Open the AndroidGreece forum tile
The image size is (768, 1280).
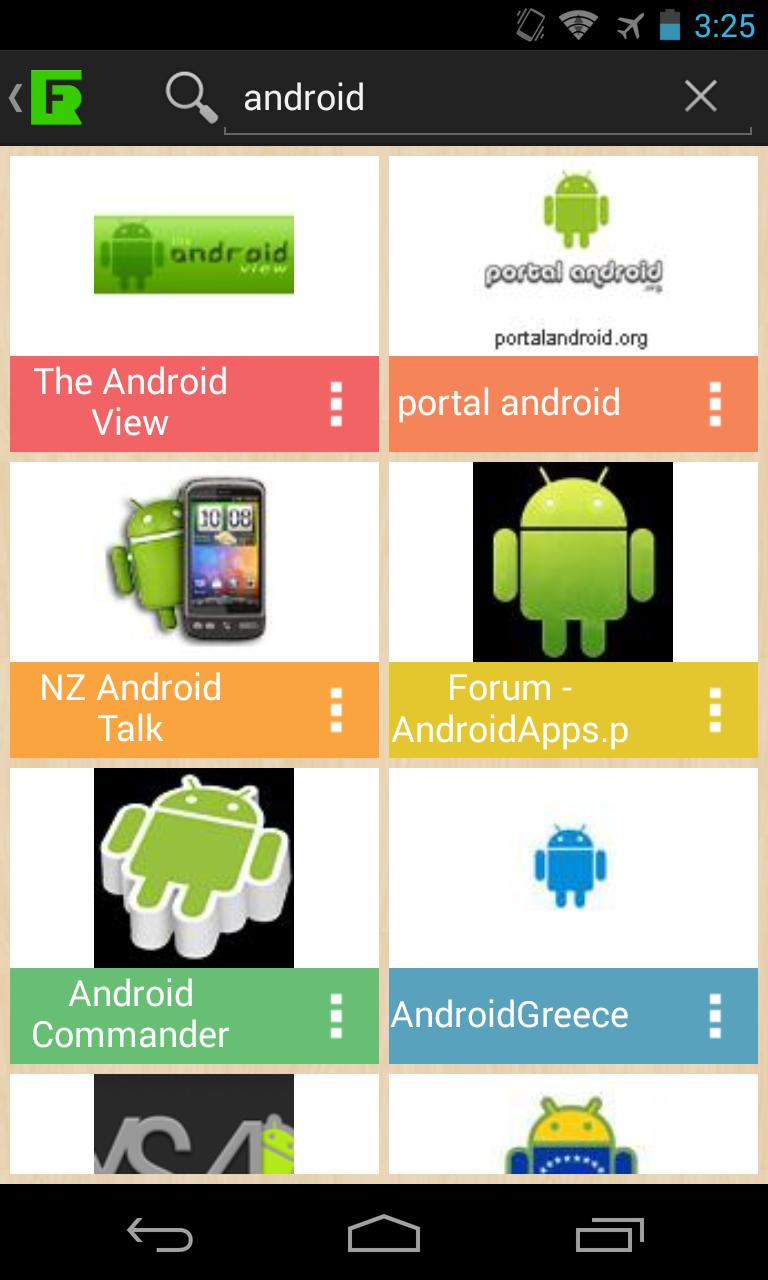pyautogui.click(x=573, y=868)
